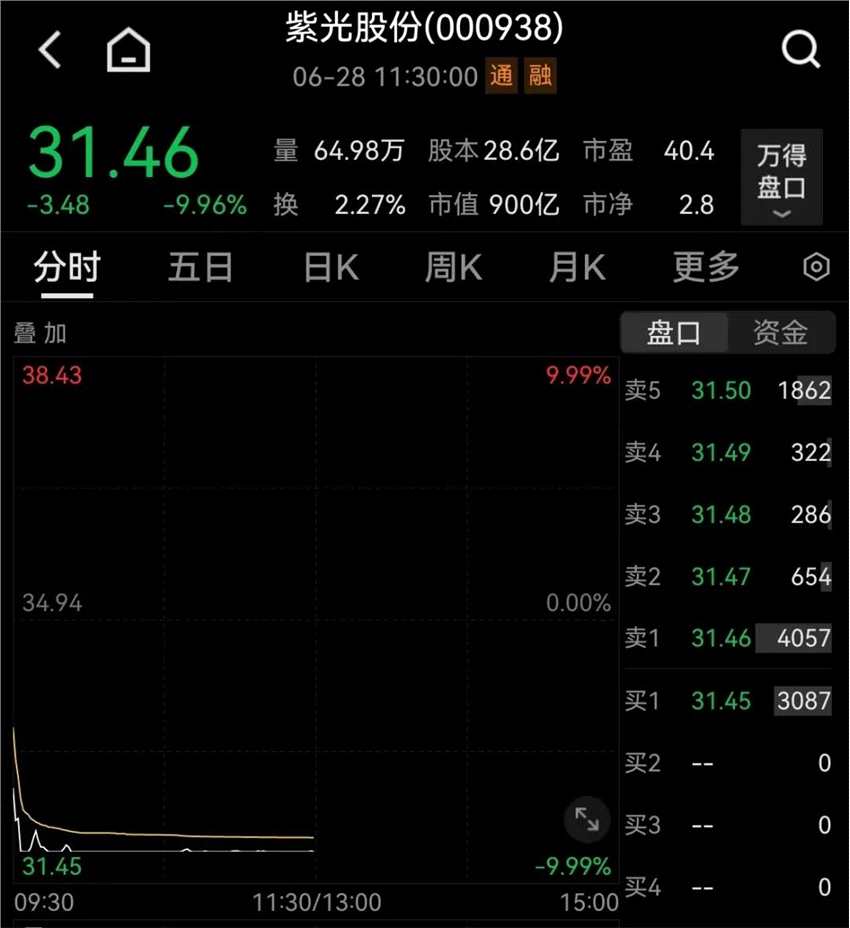Tap the 卖5 order row at 31.50
The width and height of the screenshot is (850, 928).
click(728, 390)
